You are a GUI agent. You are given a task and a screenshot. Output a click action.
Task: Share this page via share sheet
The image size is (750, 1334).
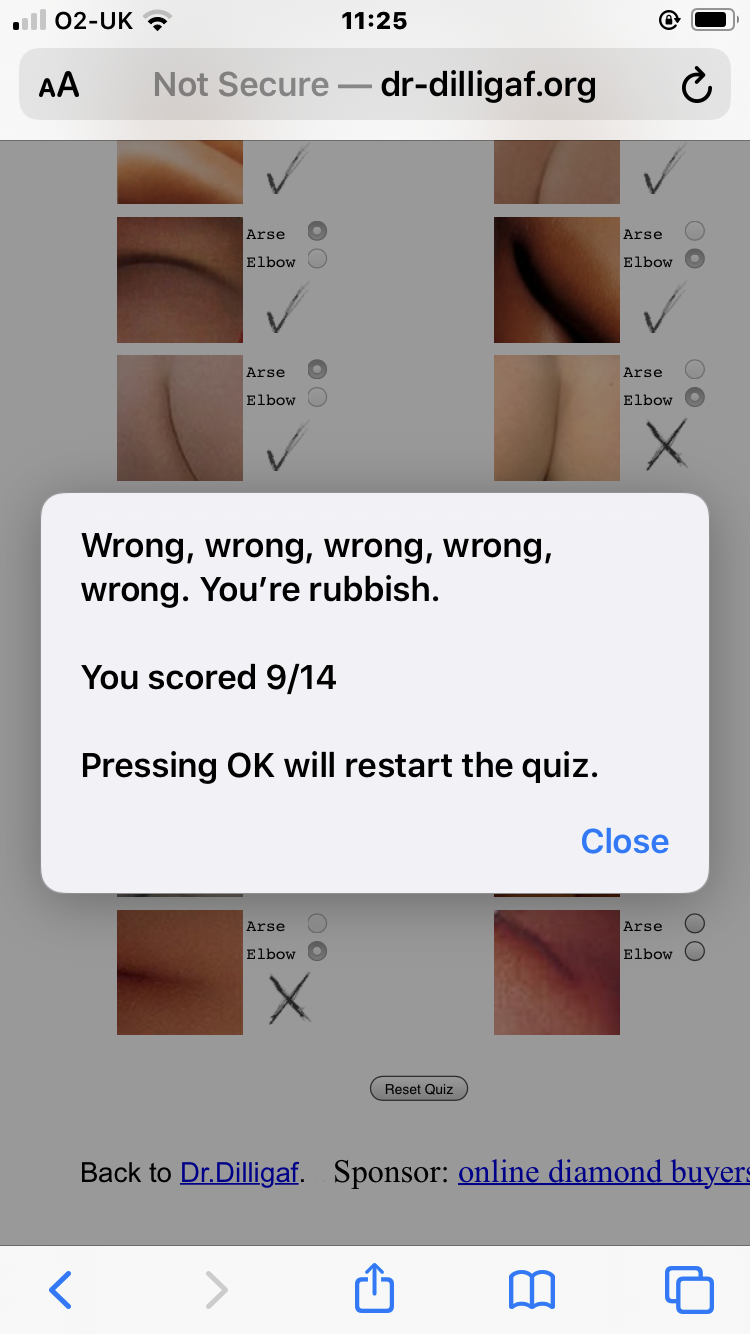375,1288
